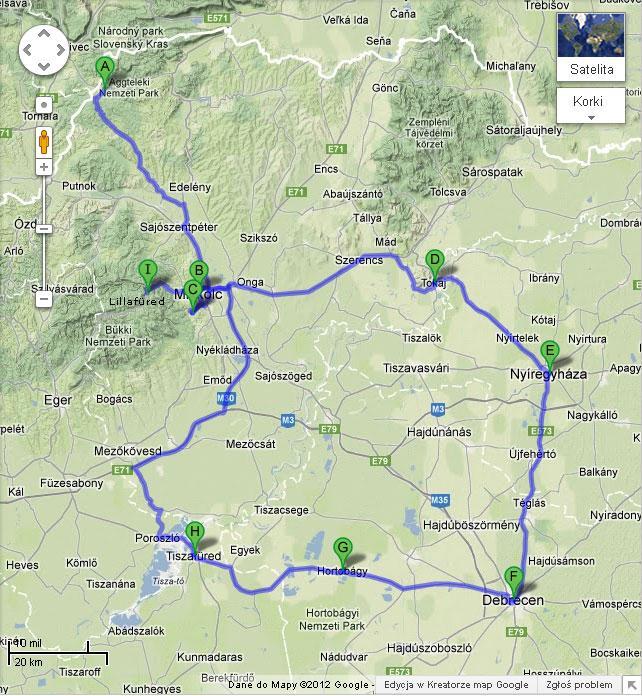The height and width of the screenshot is (696, 642).
Task: Pan the map up with the arrow control
Action: tap(43, 32)
